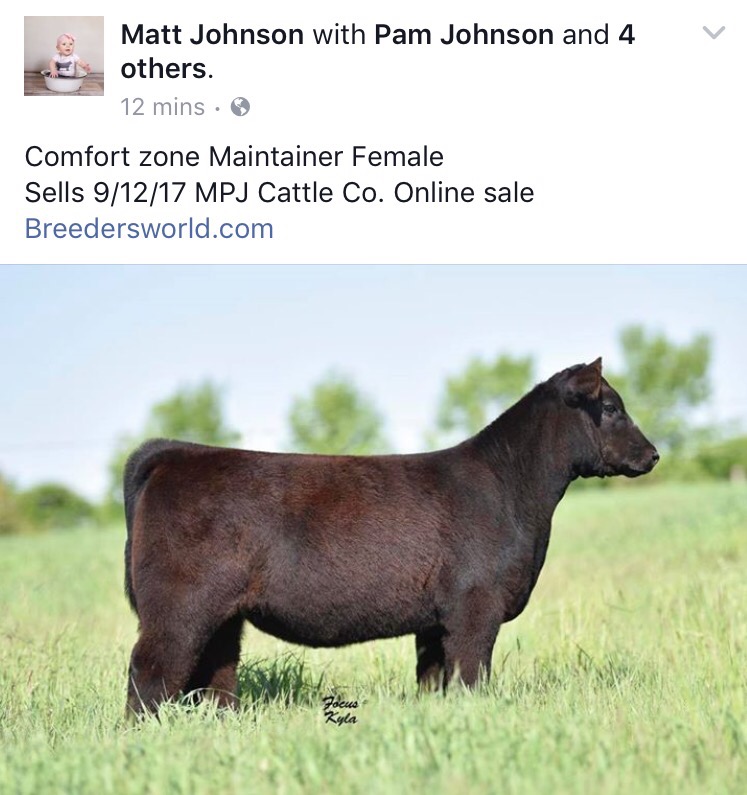Open the post options chevron
The image size is (747, 795).
point(713,33)
